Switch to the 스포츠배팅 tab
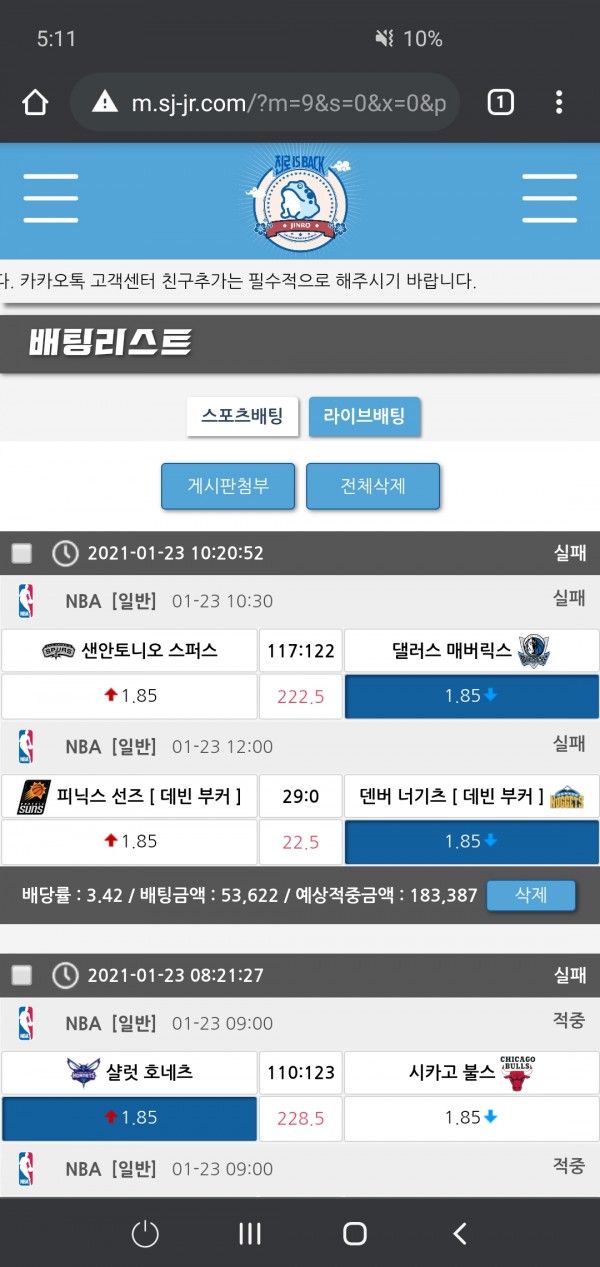The image size is (600, 1267). (242, 417)
